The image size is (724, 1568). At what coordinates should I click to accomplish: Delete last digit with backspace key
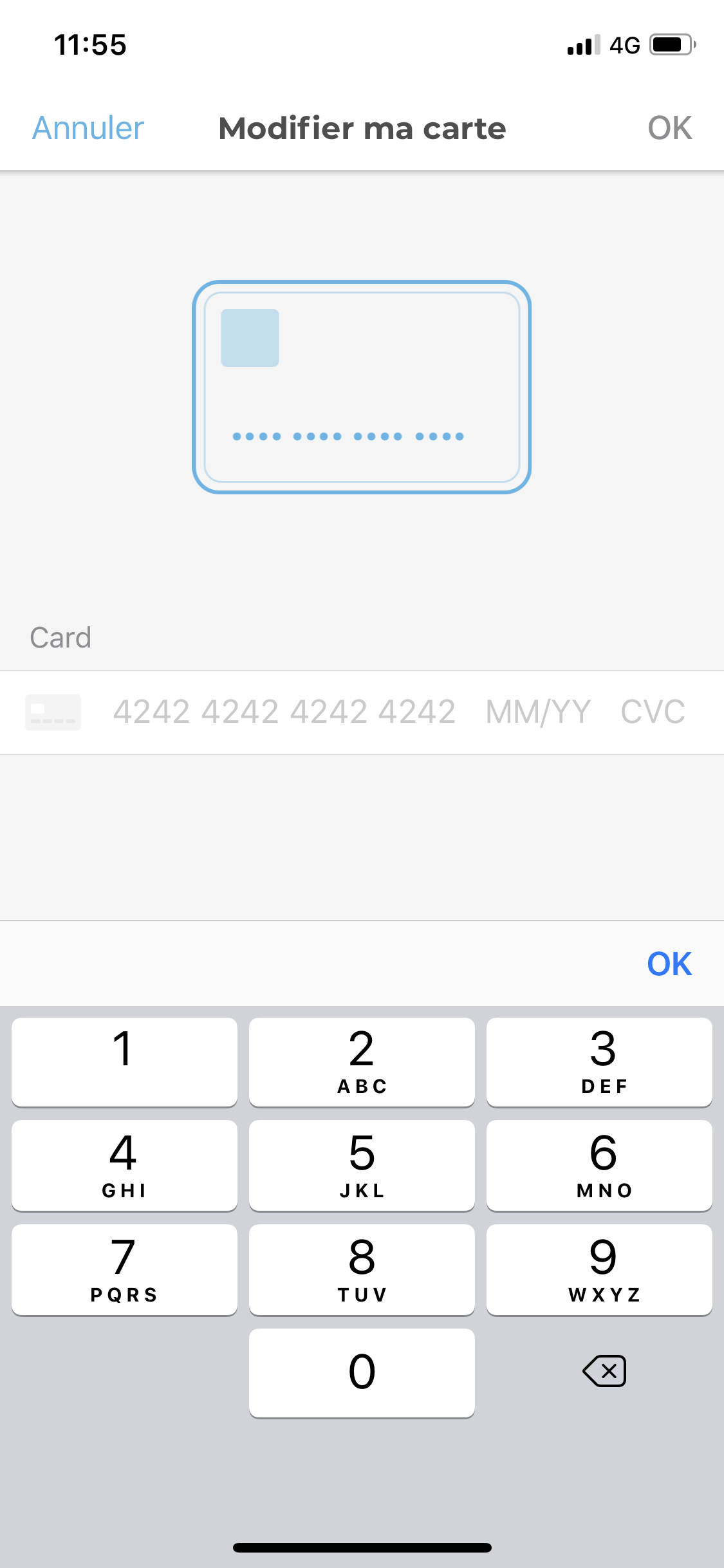604,1371
